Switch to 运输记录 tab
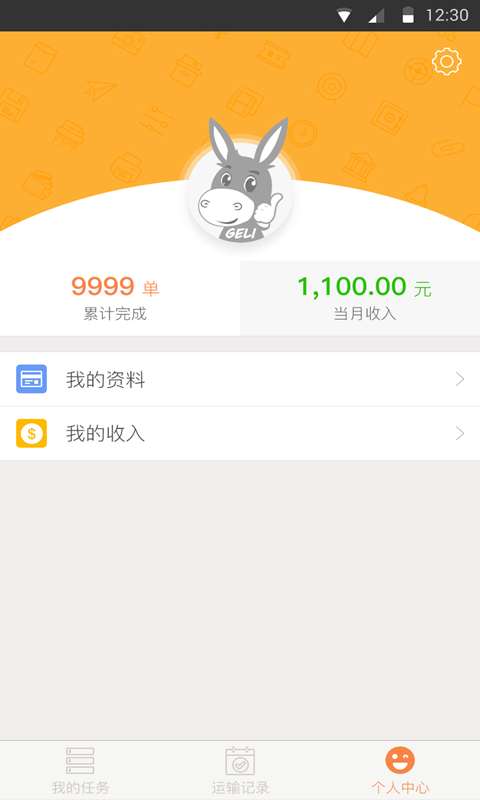This screenshot has height=800, width=480. (x=240, y=770)
